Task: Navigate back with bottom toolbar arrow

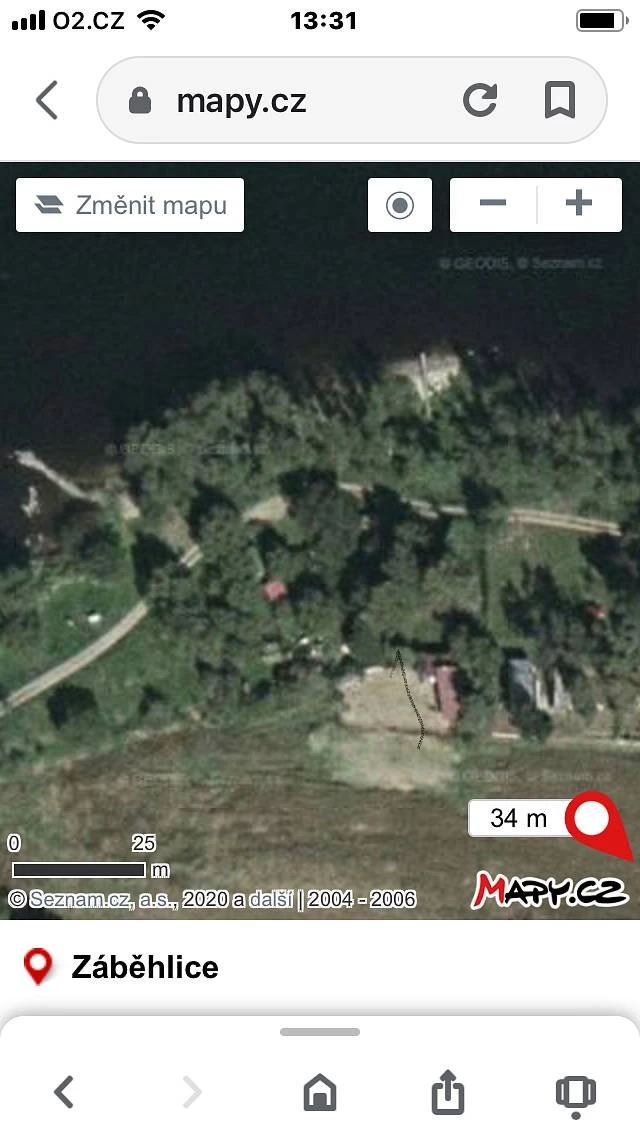Action: tap(64, 1092)
